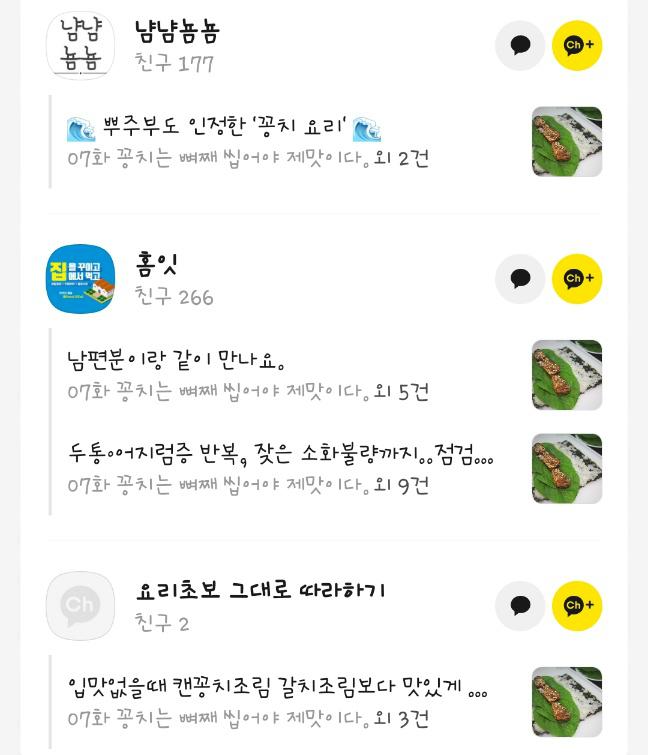Viewport: 648px width, 755px height.
Task: Open the post about 두통 어지럼증 반복
Action: 325,469
